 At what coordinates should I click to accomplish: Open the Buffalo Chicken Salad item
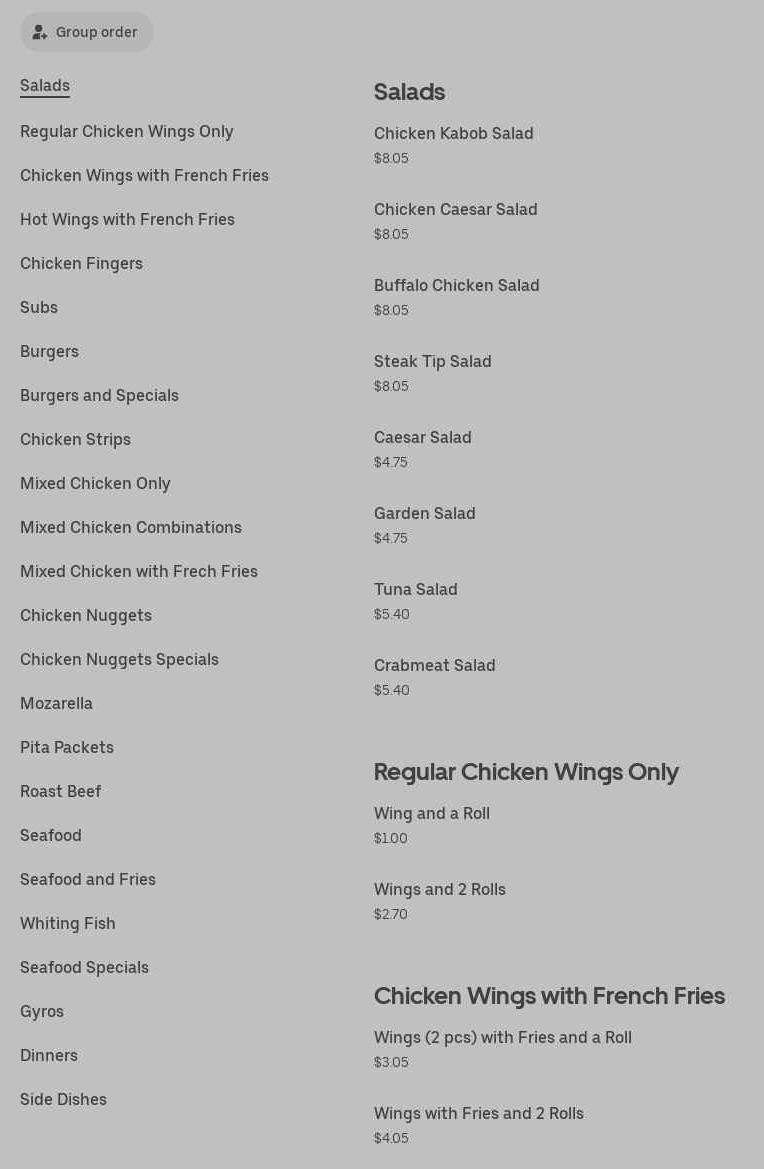(456, 285)
